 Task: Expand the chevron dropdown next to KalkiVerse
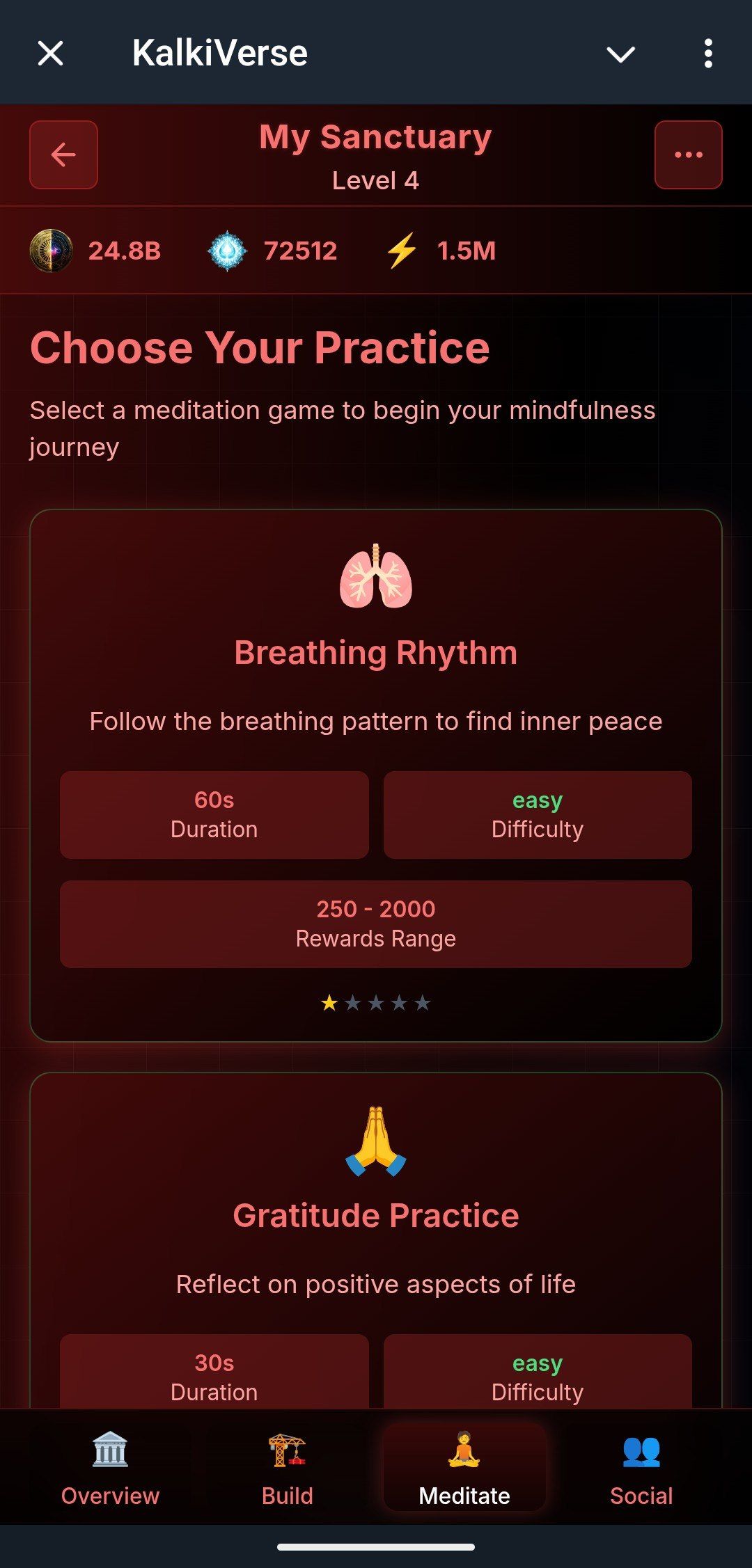click(620, 54)
